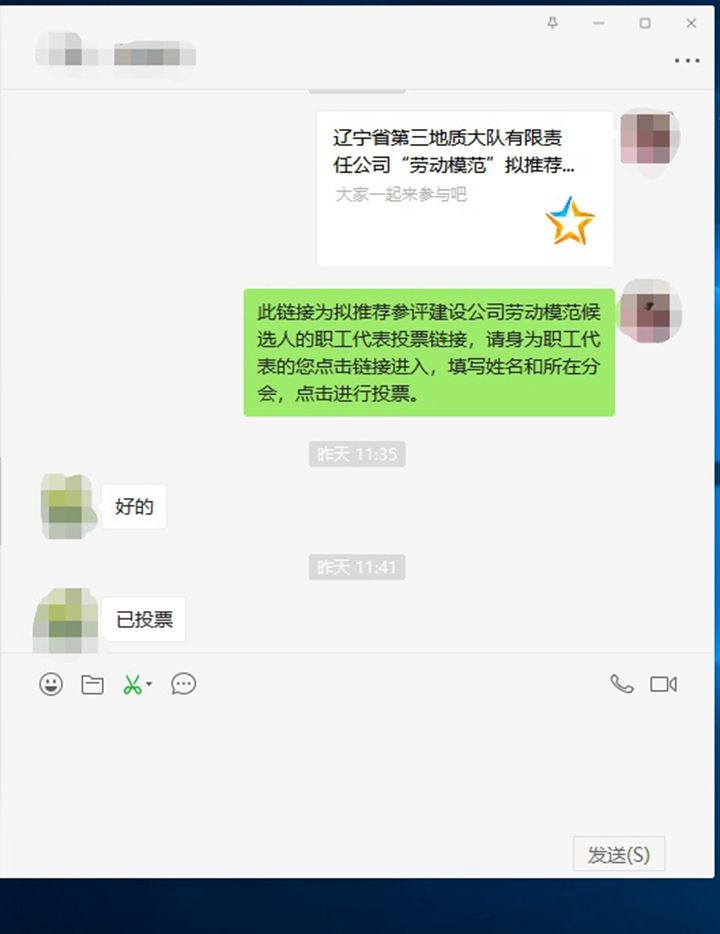Viewport: 720px width, 934px height.
Task: Start a voice call
Action: (x=622, y=684)
